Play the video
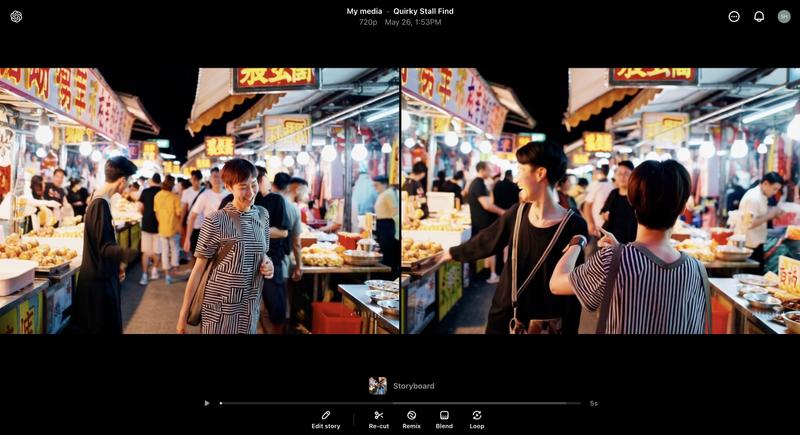 pyautogui.click(x=207, y=403)
